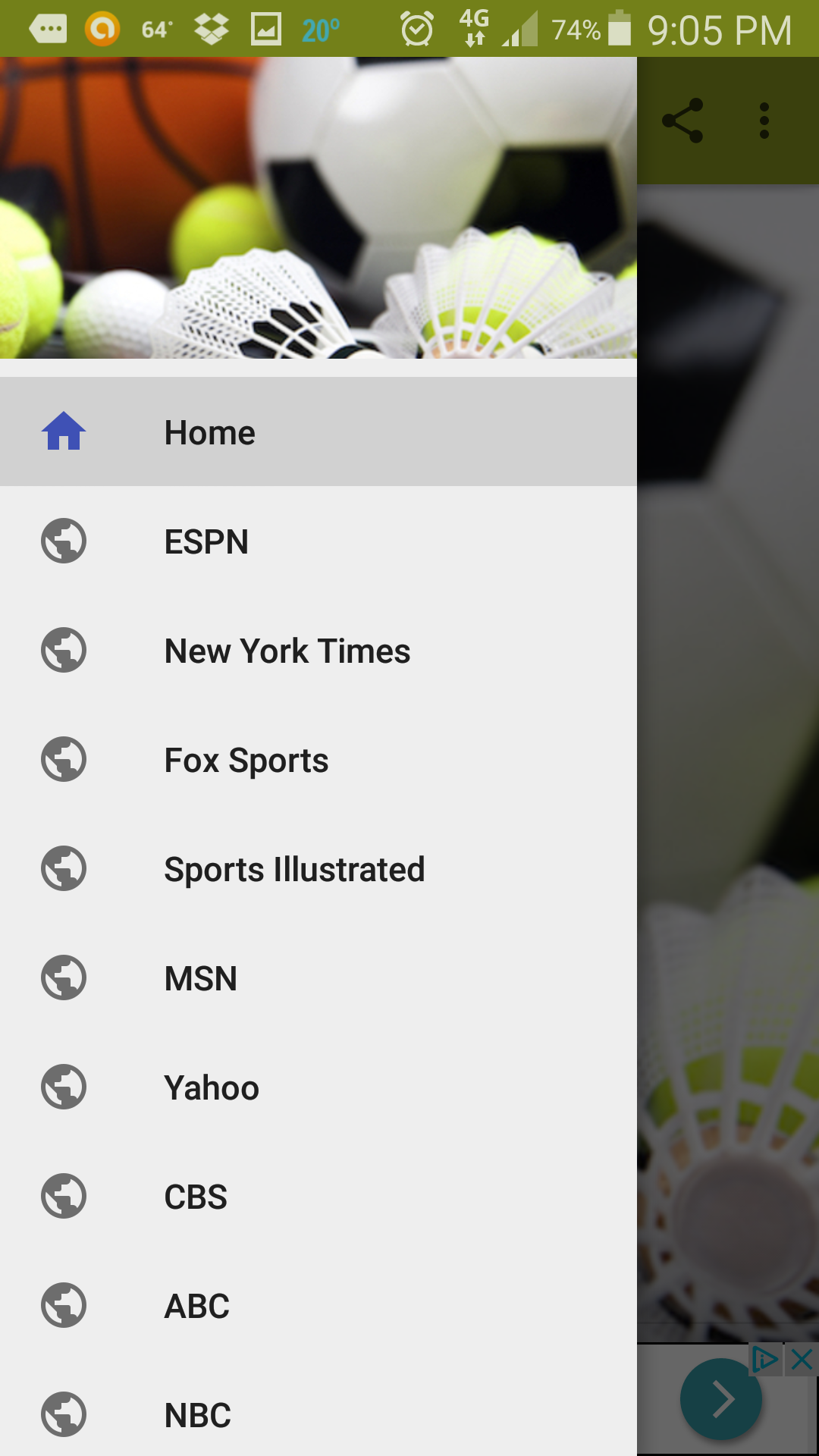This screenshot has height=1456, width=819.
Task: Tap the globe icon next to ESPN
Action: 64,541
